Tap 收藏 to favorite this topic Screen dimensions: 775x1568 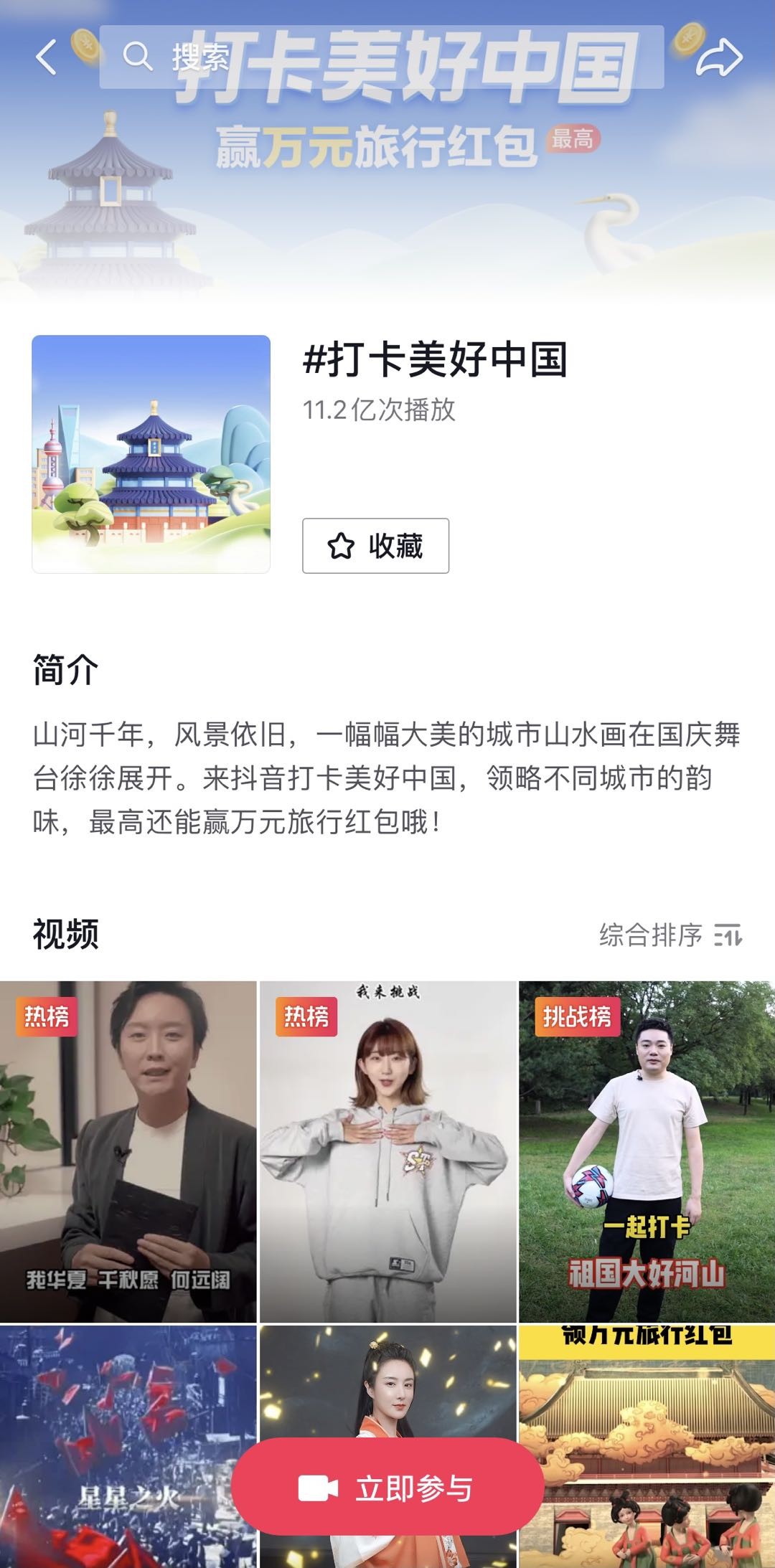tap(375, 546)
